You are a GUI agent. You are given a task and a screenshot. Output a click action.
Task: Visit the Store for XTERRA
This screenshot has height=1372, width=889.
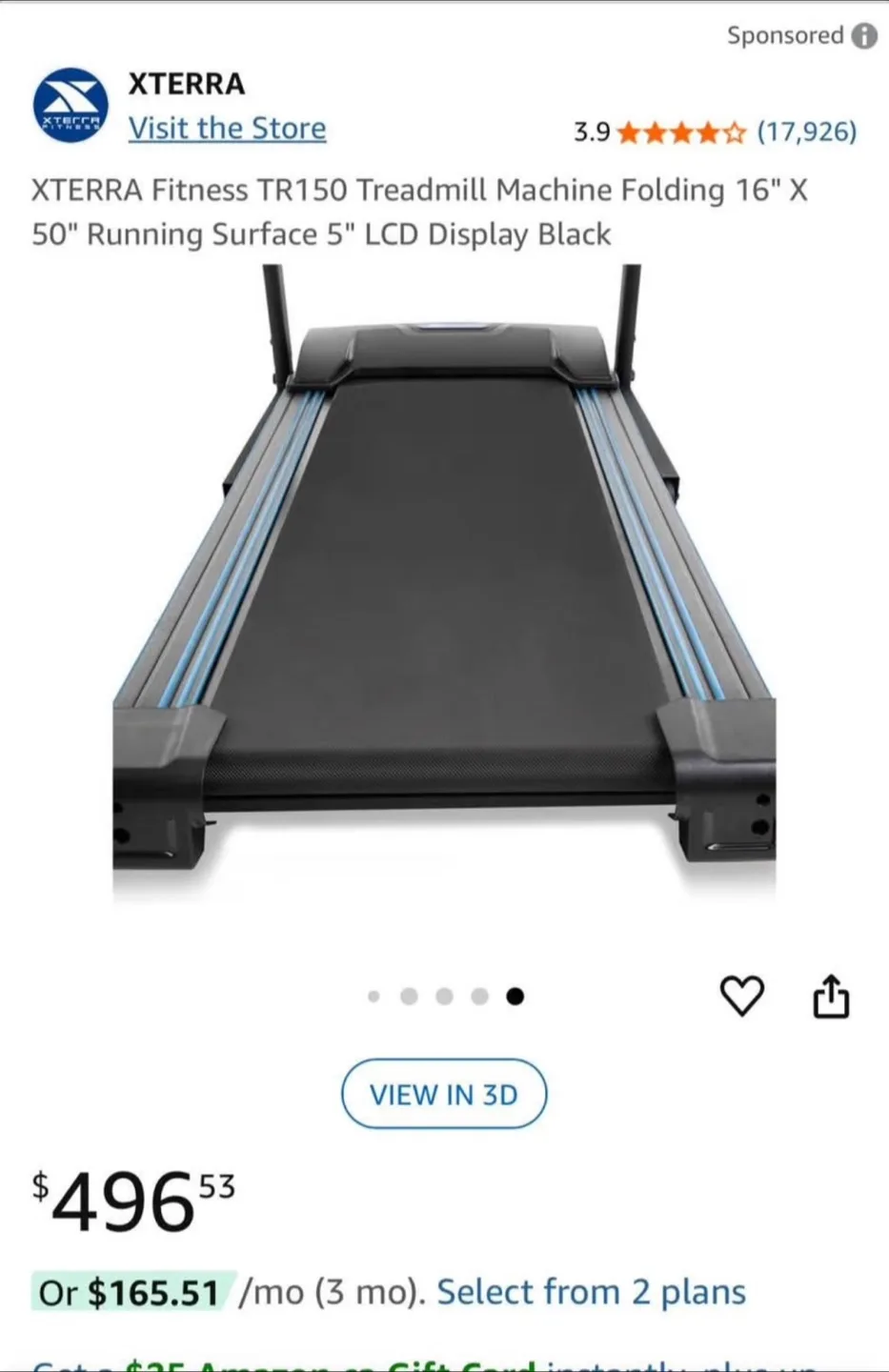click(227, 128)
